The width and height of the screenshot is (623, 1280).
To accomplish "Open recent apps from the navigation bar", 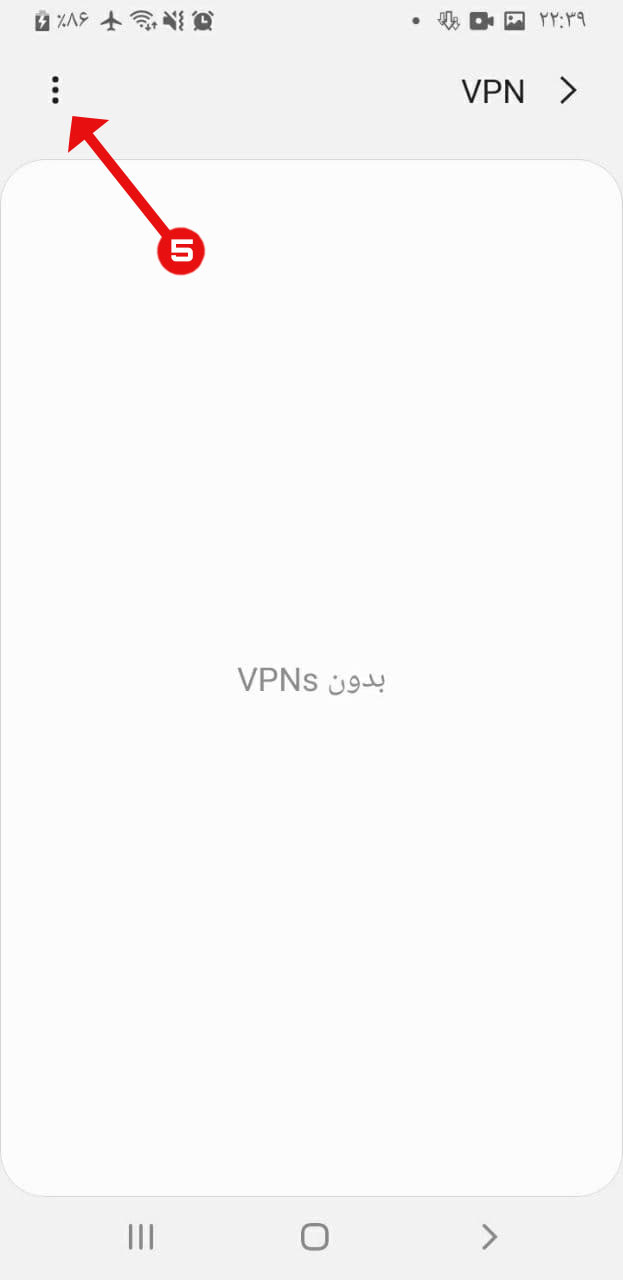I will [x=141, y=1237].
